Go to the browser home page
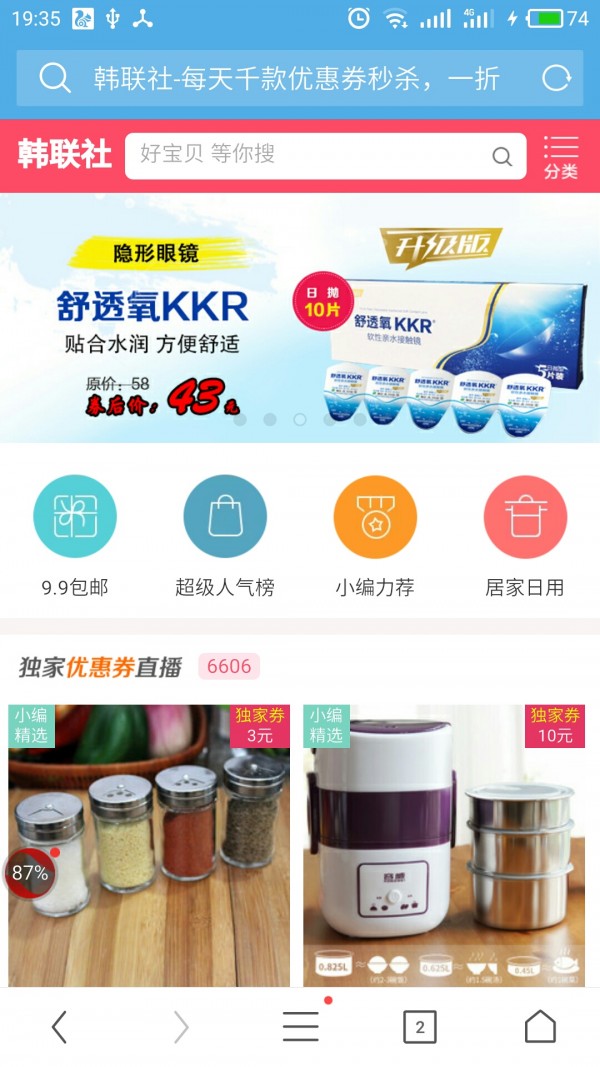 540,1026
